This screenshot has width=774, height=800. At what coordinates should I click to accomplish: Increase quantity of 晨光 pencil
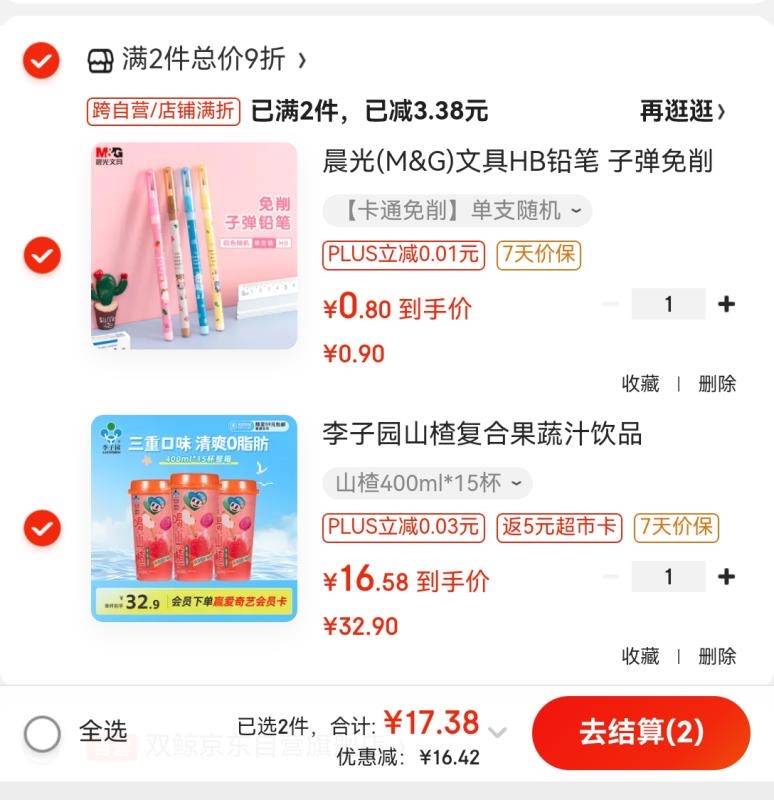(x=727, y=304)
